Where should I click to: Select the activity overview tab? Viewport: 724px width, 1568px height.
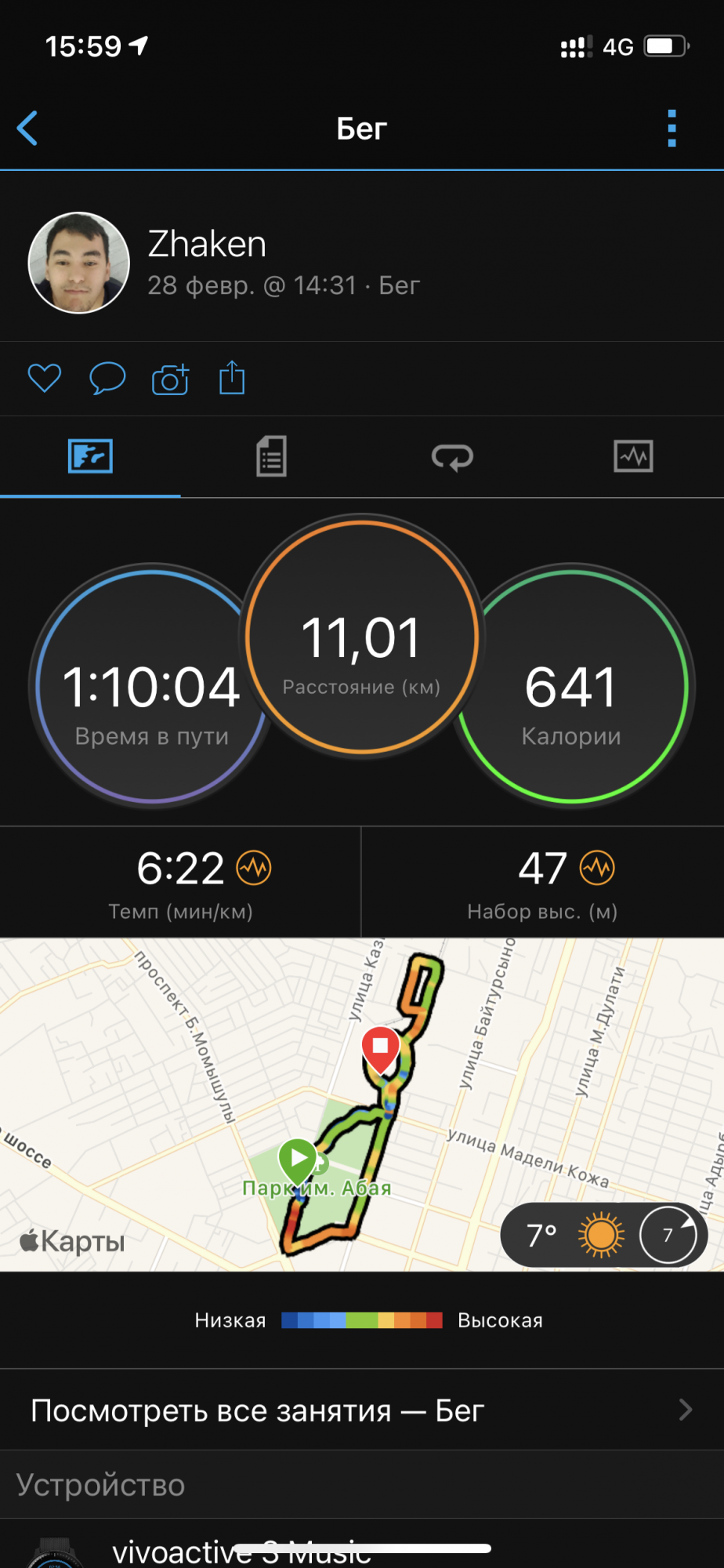[x=90, y=456]
